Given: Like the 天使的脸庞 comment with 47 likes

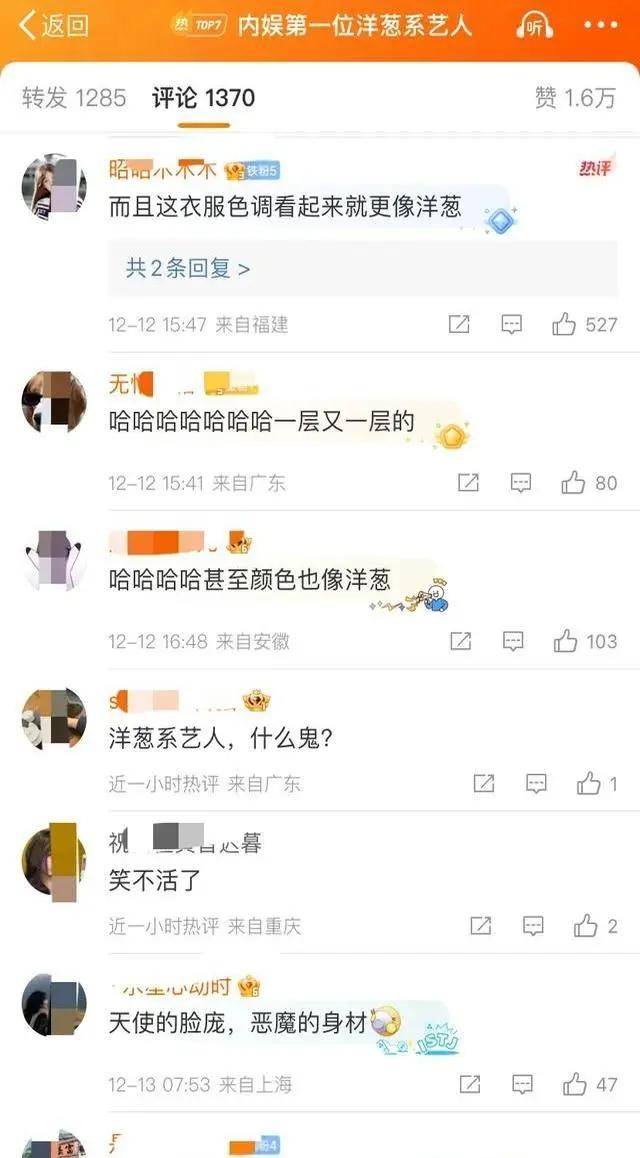Looking at the screenshot, I should click(x=575, y=1084).
